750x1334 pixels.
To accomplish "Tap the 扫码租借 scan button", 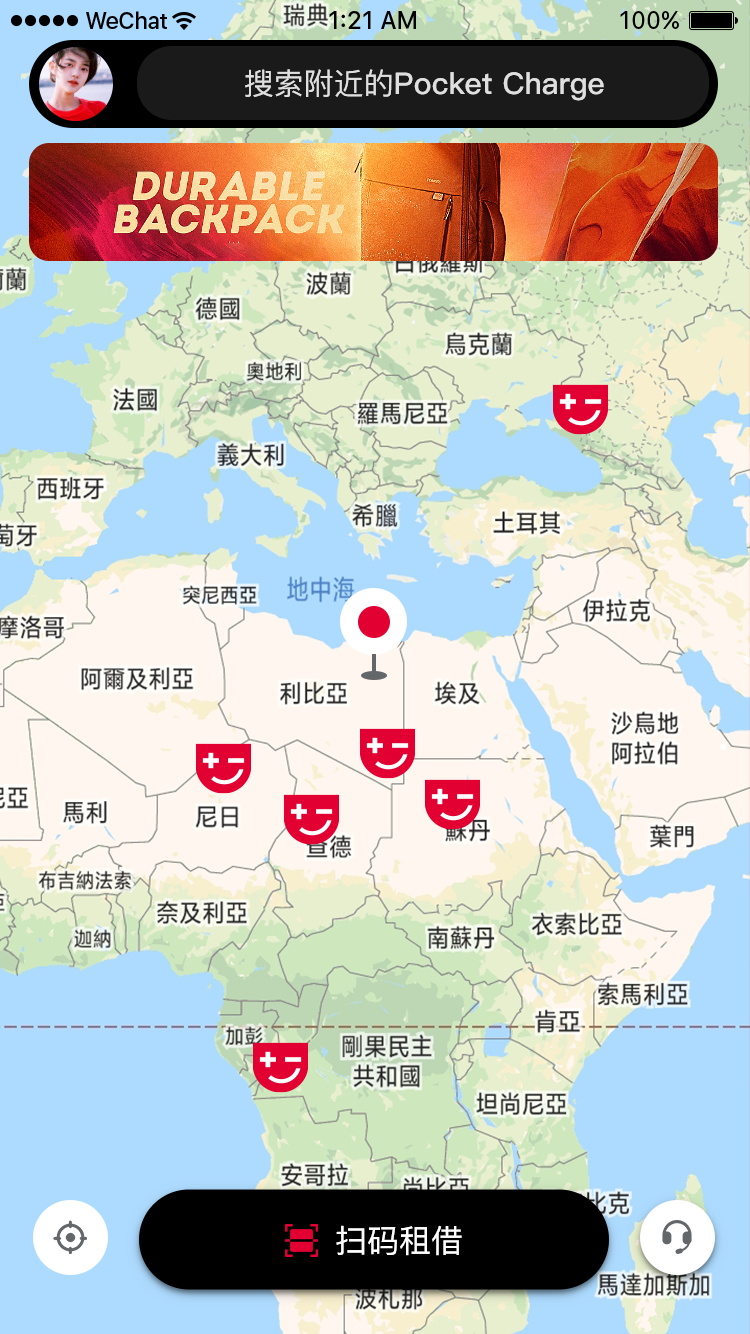I will (373, 1240).
